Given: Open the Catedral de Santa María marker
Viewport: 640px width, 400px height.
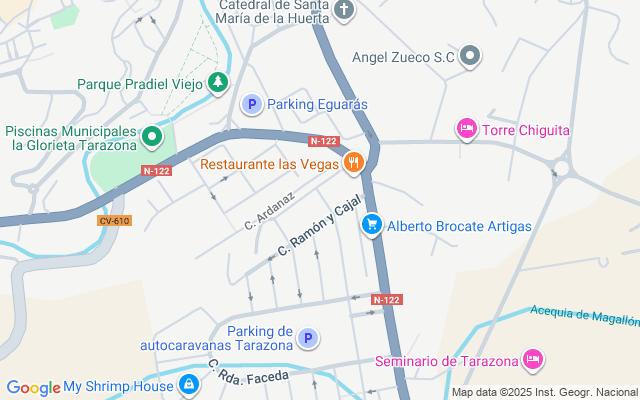Looking at the screenshot, I should [345, 11].
